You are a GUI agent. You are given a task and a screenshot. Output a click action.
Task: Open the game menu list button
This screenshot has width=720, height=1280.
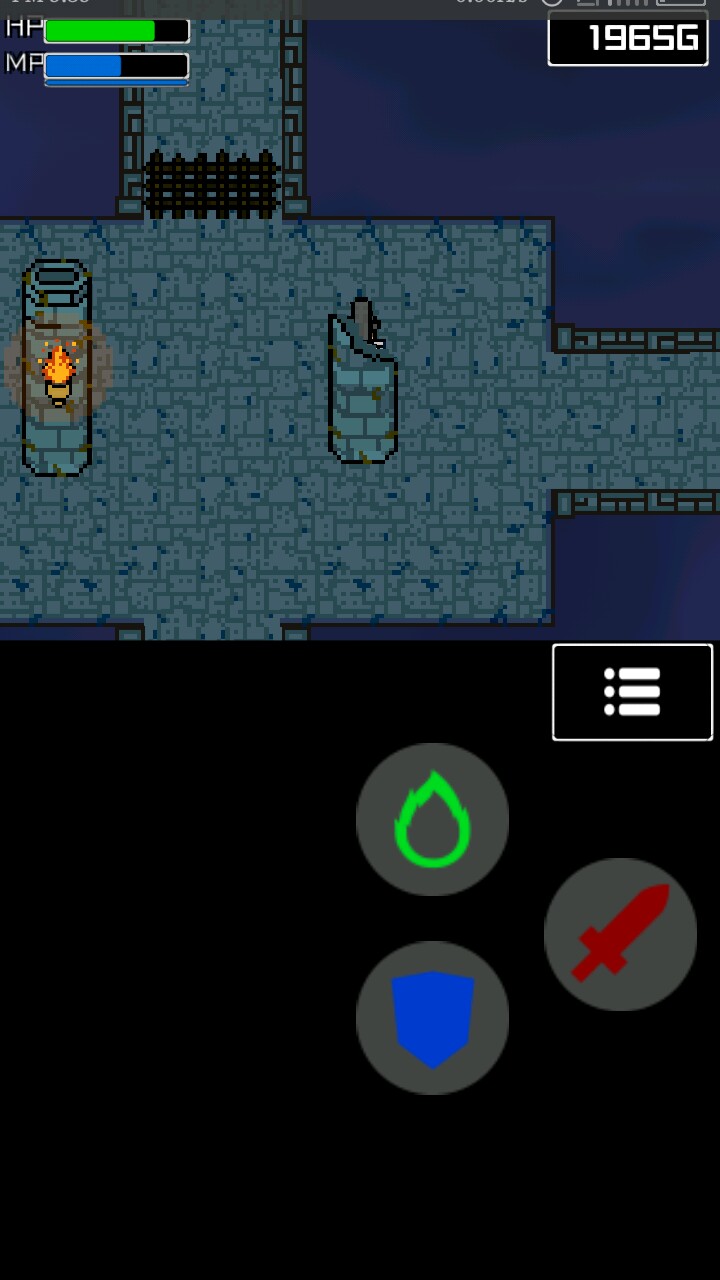coord(632,692)
